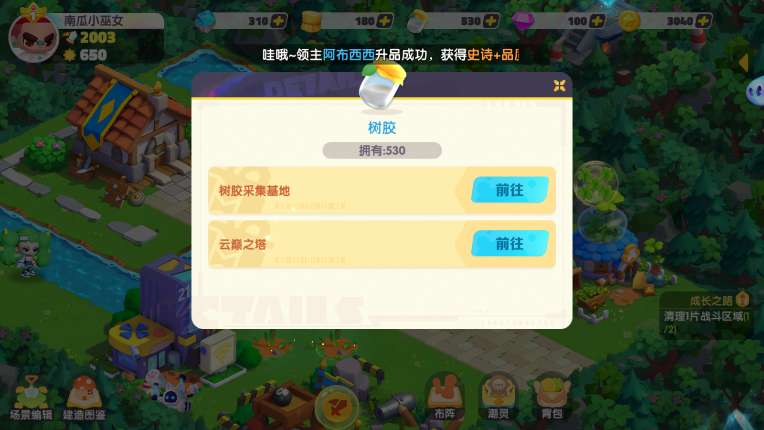Open the 背包 backpack
The image size is (764, 430).
coord(551,396)
